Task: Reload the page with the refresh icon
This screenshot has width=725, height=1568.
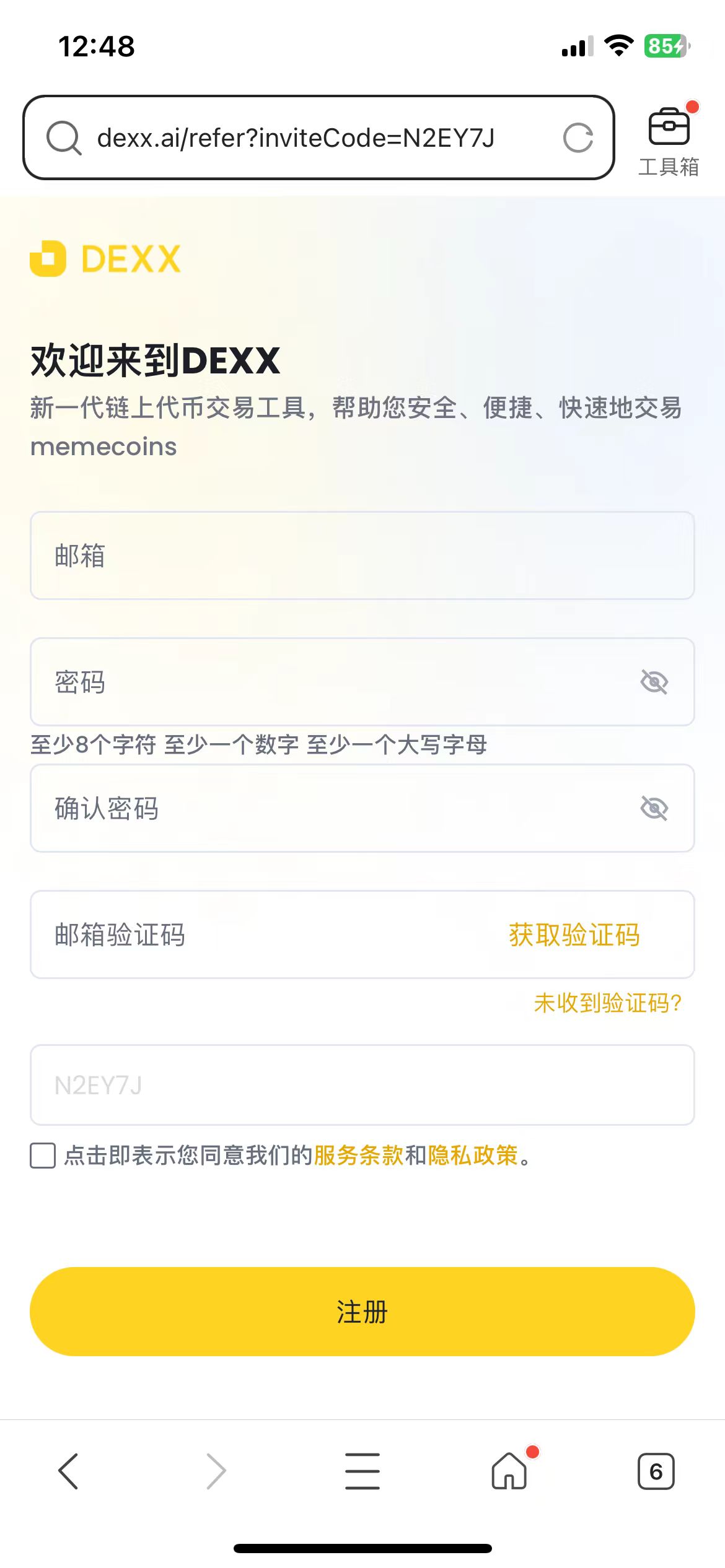Action: click(578, 137)
